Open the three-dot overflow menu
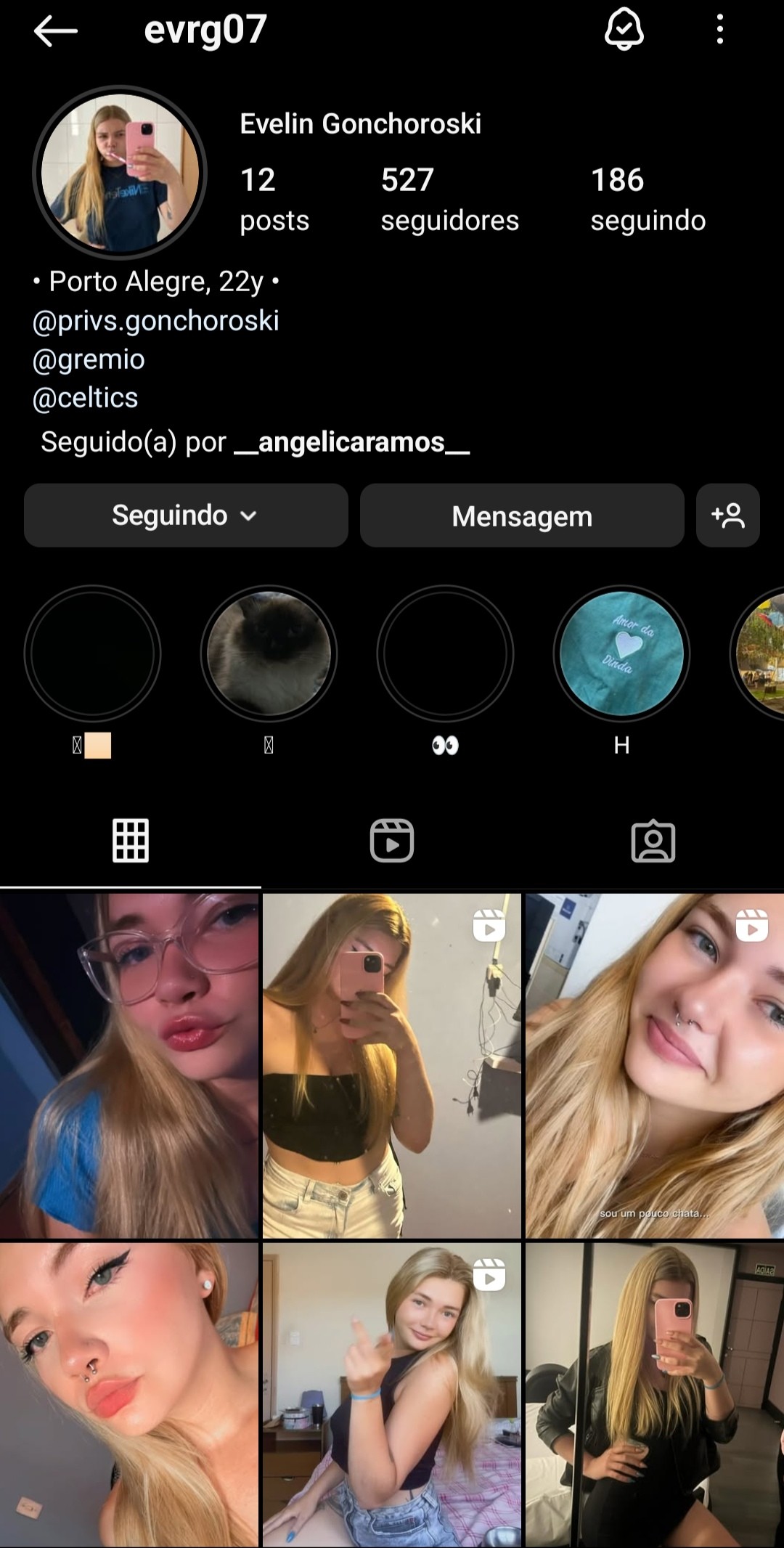The width and height of the screenshot is (784, 1548). [x=719, y=30]
